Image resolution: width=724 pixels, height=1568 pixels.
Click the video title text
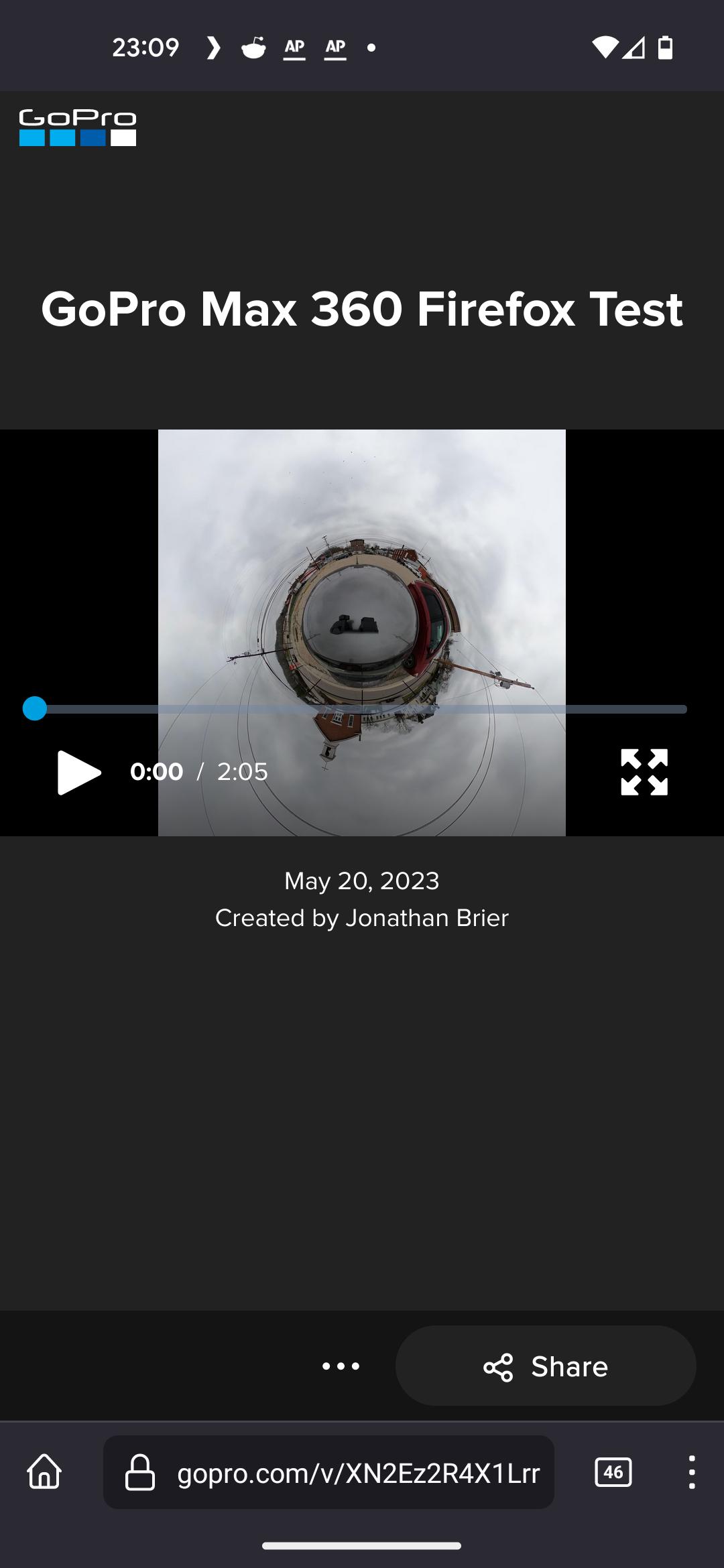[362, 310]
